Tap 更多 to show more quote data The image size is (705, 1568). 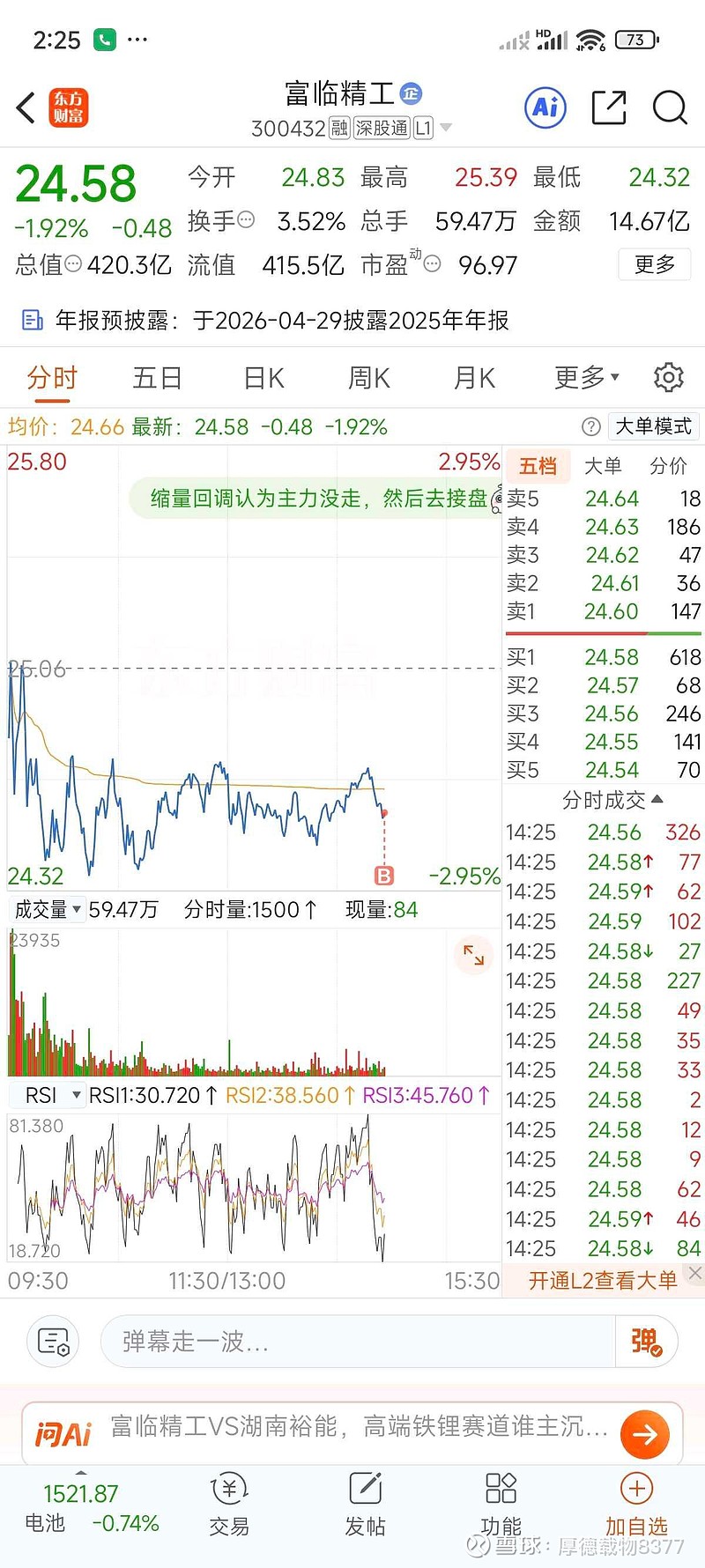655,264
